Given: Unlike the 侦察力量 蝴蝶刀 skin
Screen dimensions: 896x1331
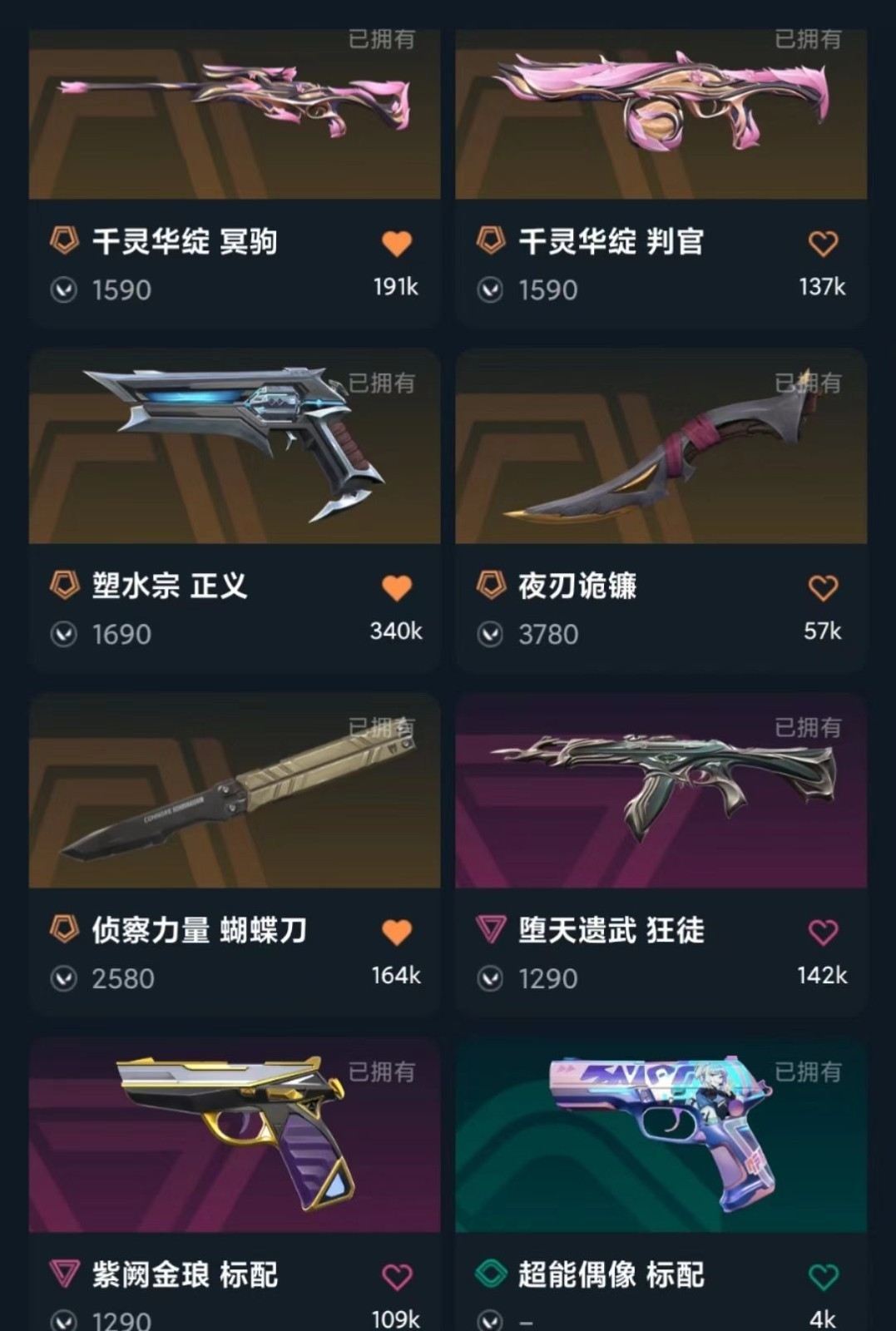Looking at the screenshot, I should 397,933.
